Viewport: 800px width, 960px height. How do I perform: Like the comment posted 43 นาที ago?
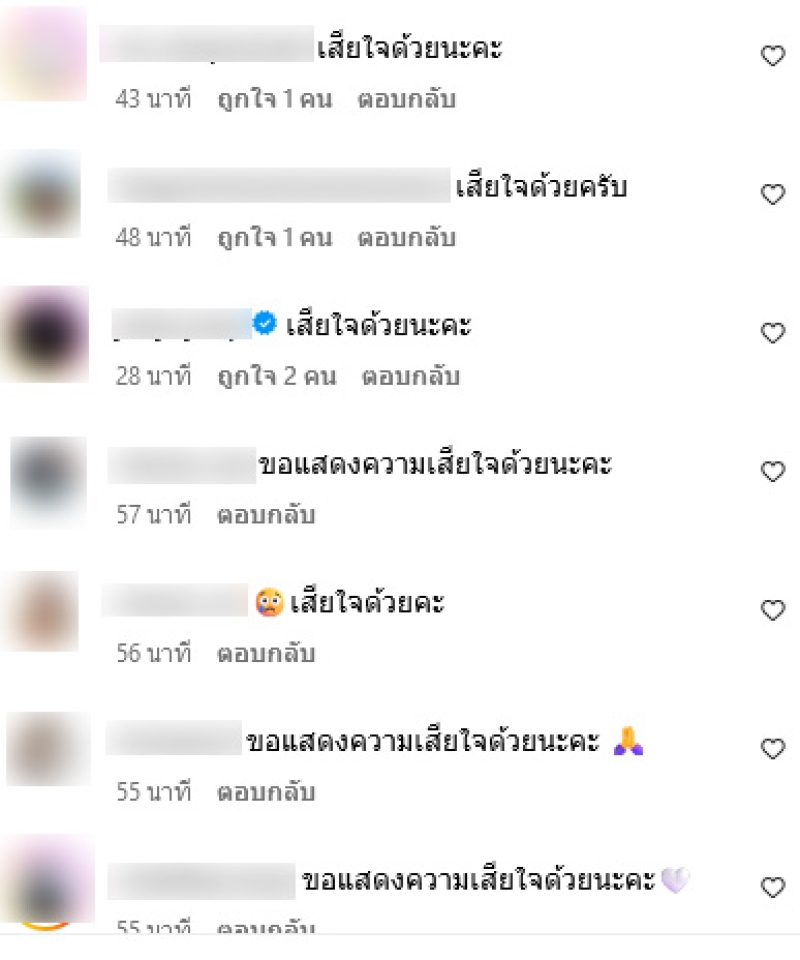tap(773, 57)
